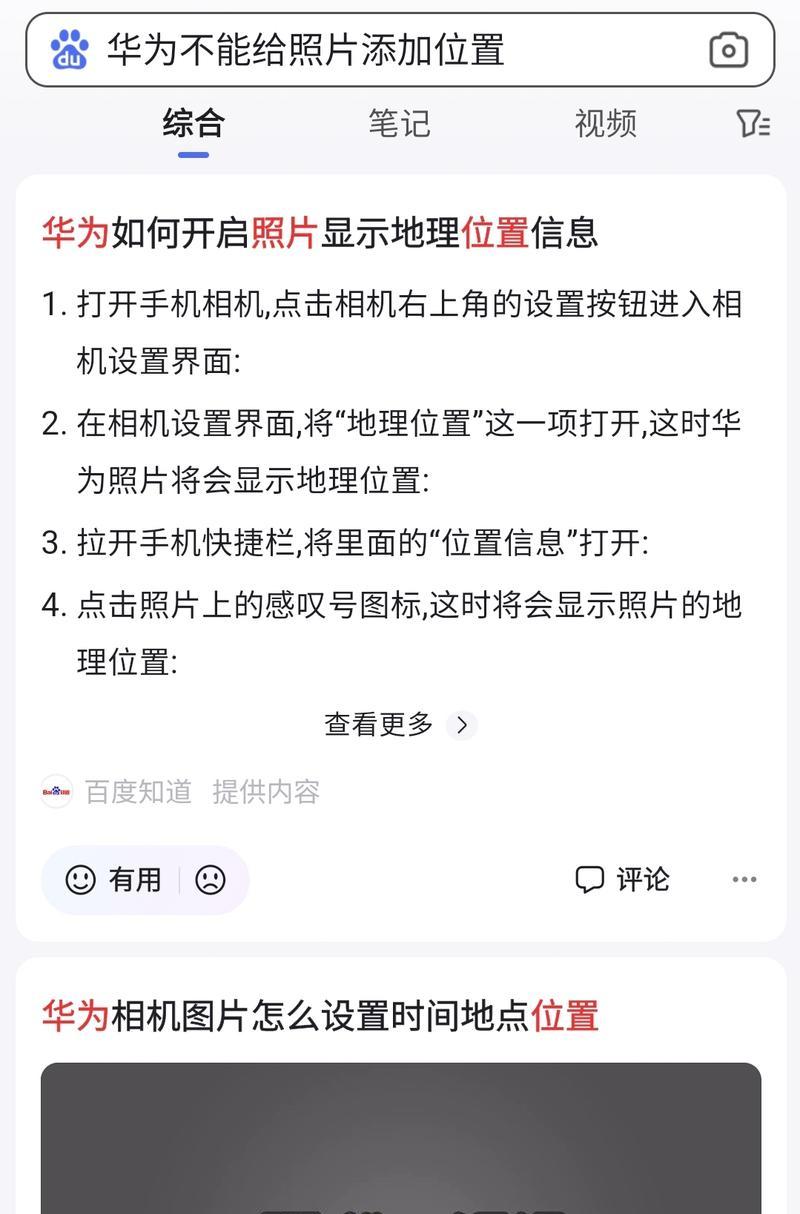Screen dimensions: 800x1214
Task: Switch to the 视频 tab
Action: pyautogui.click(x=605, y=124)
